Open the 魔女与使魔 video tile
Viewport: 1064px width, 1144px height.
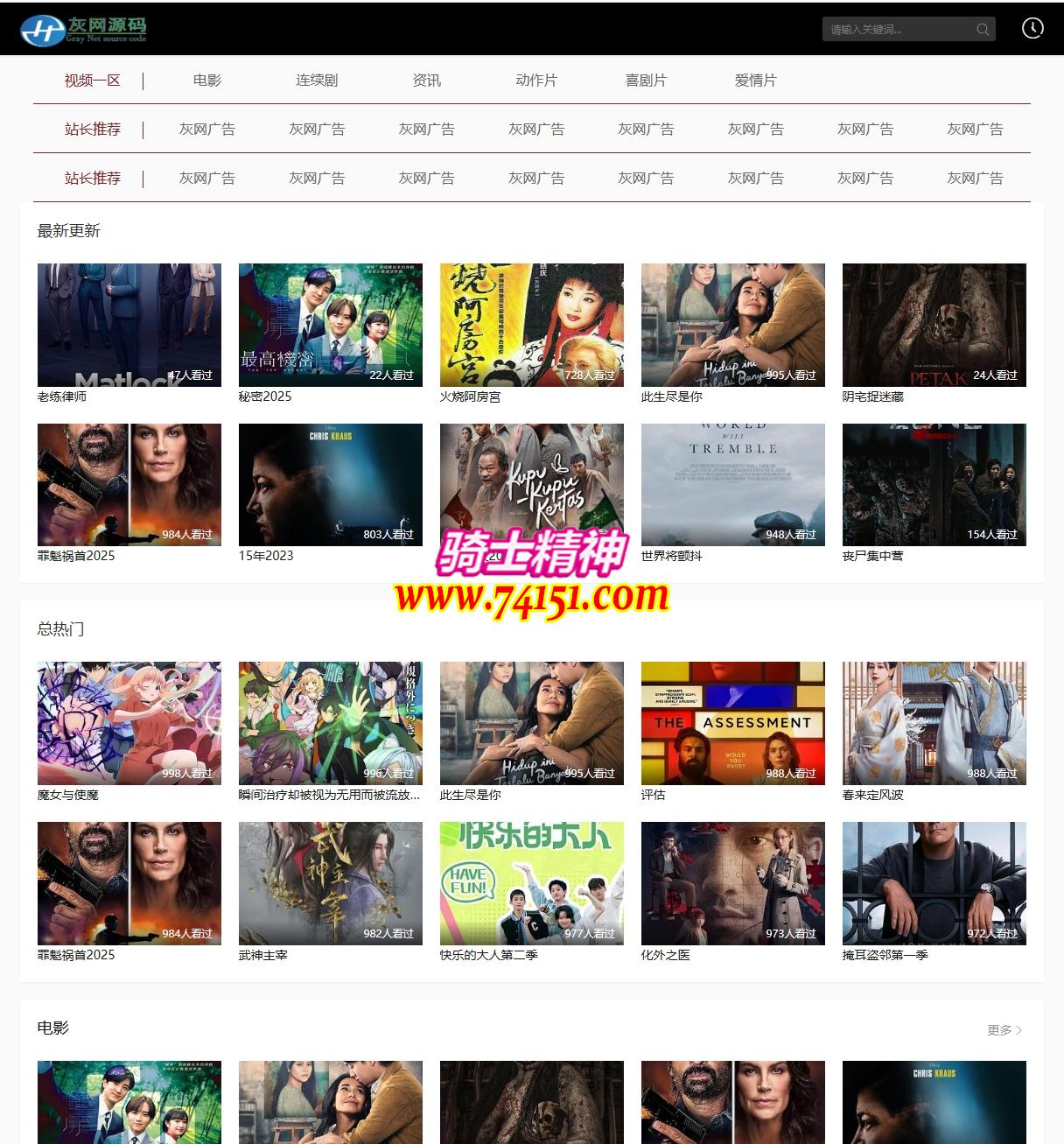point(129,723)
